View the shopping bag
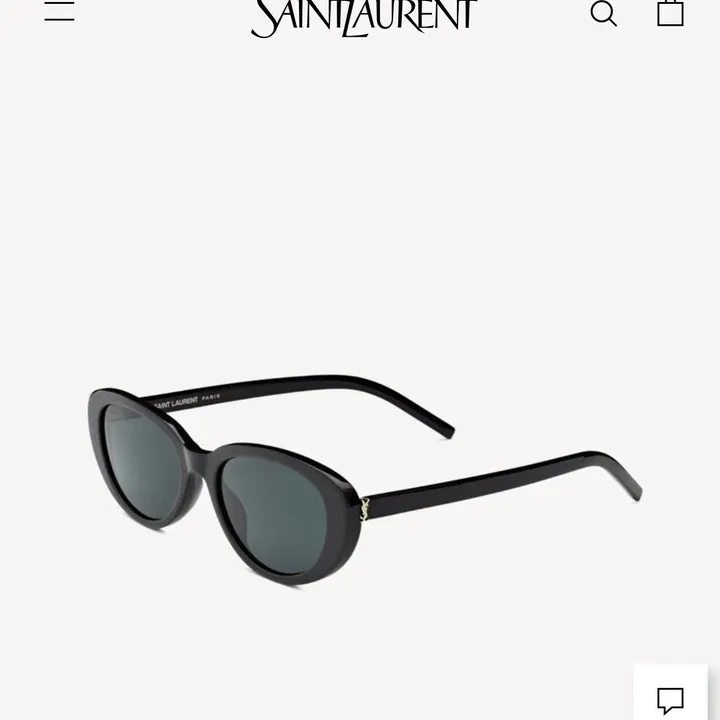 pos(670,12)
